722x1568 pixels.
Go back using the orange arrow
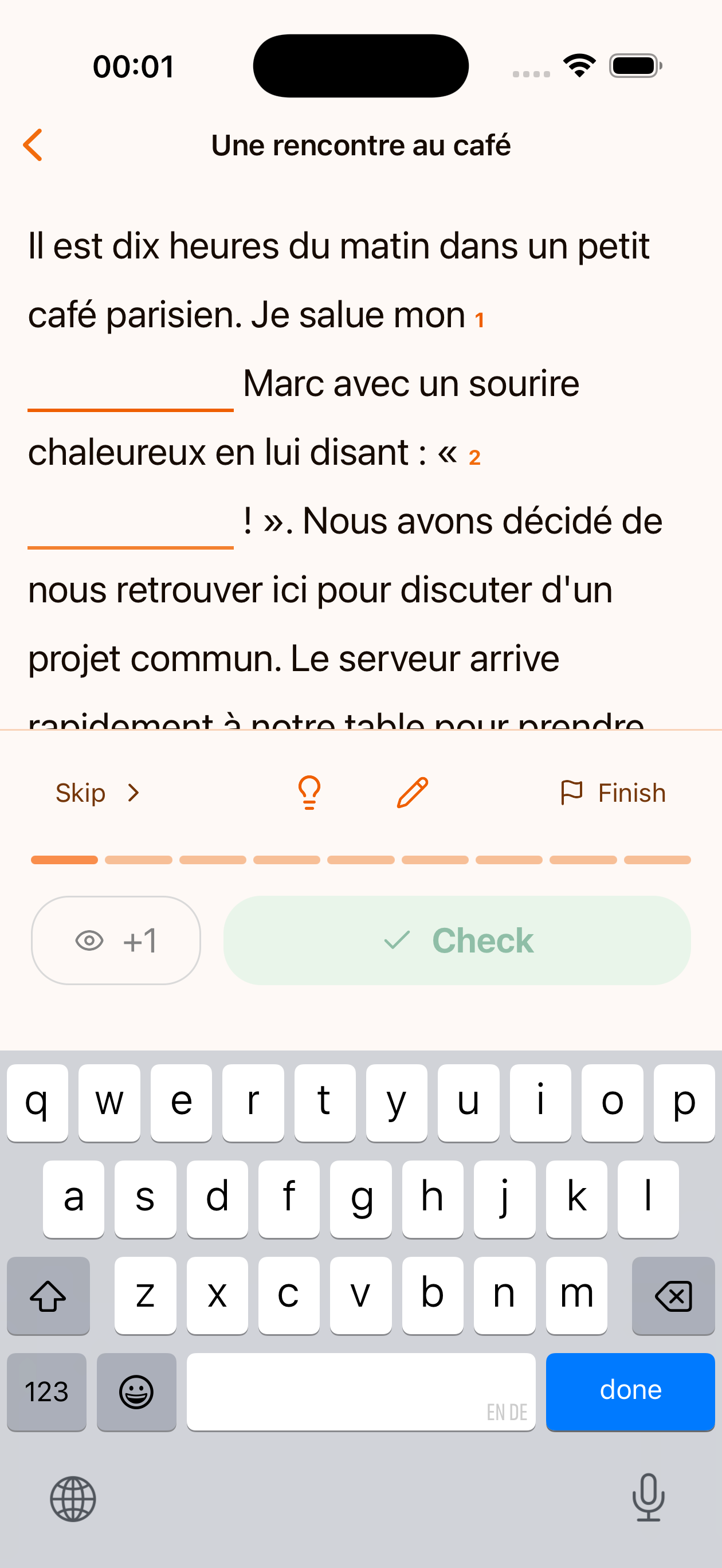[33, 145]
